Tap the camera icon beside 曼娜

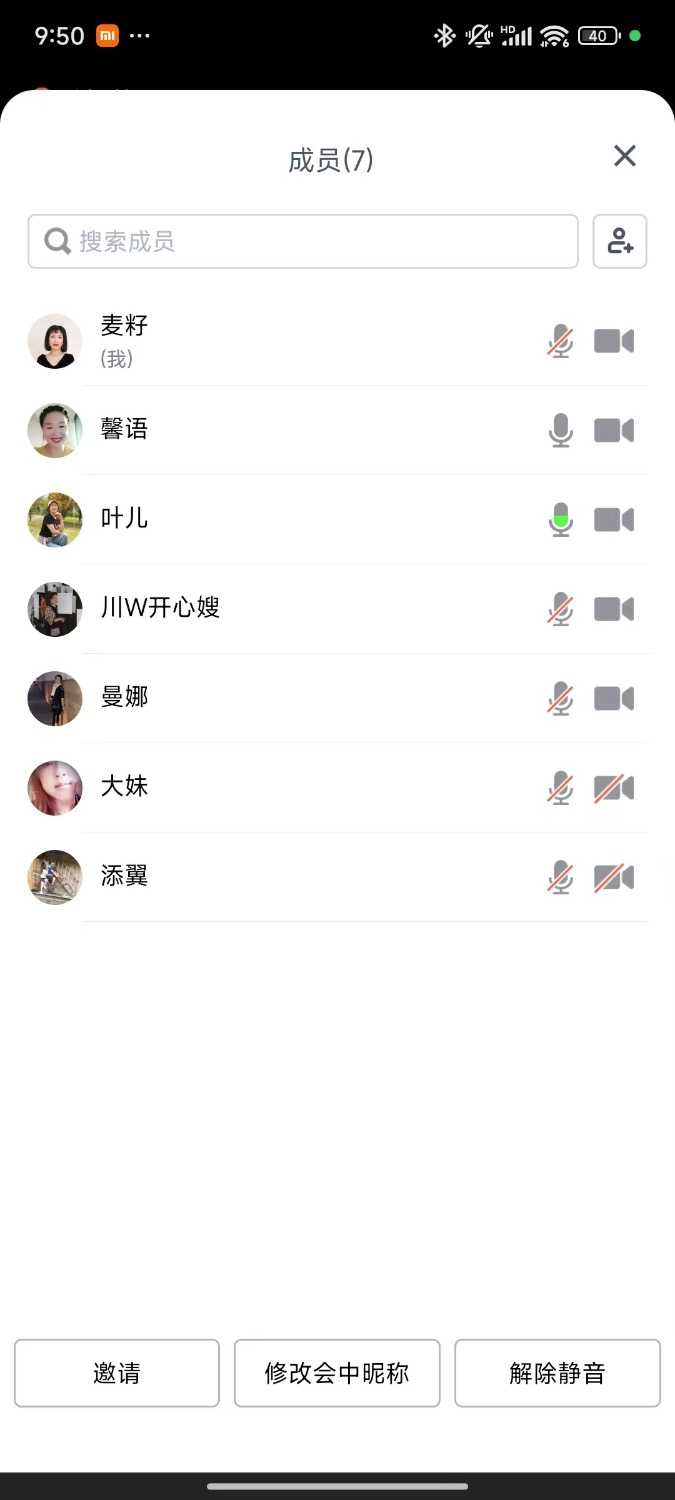[x=614, y=698]
